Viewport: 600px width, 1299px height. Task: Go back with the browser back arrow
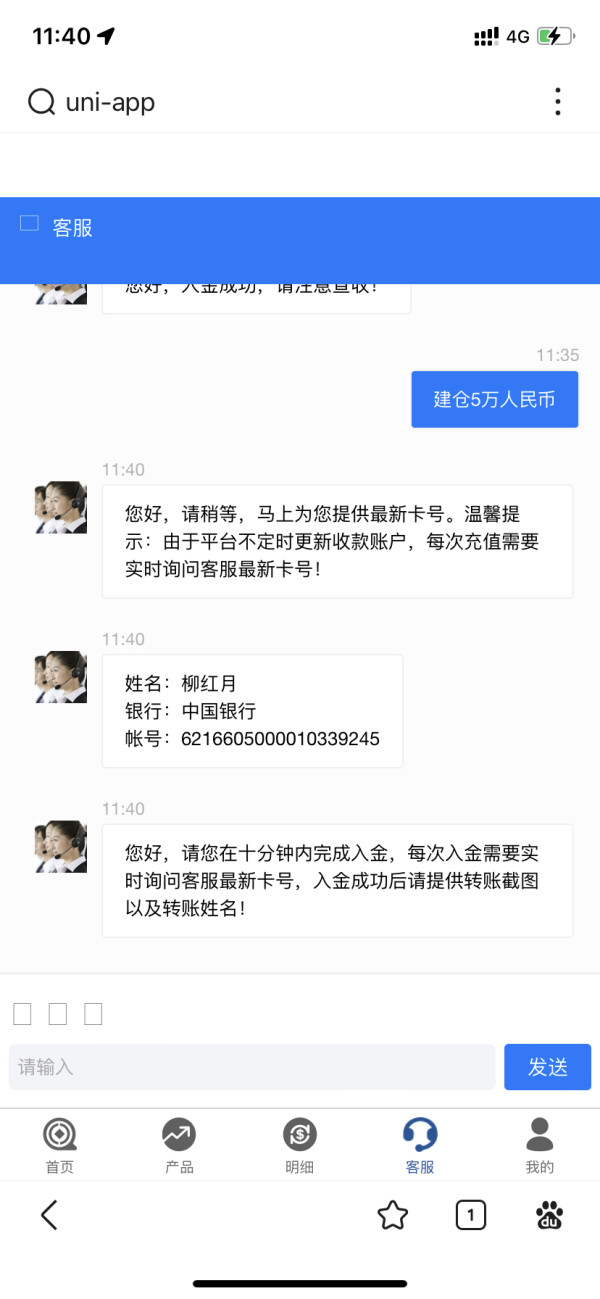(x=49, y=1215)
